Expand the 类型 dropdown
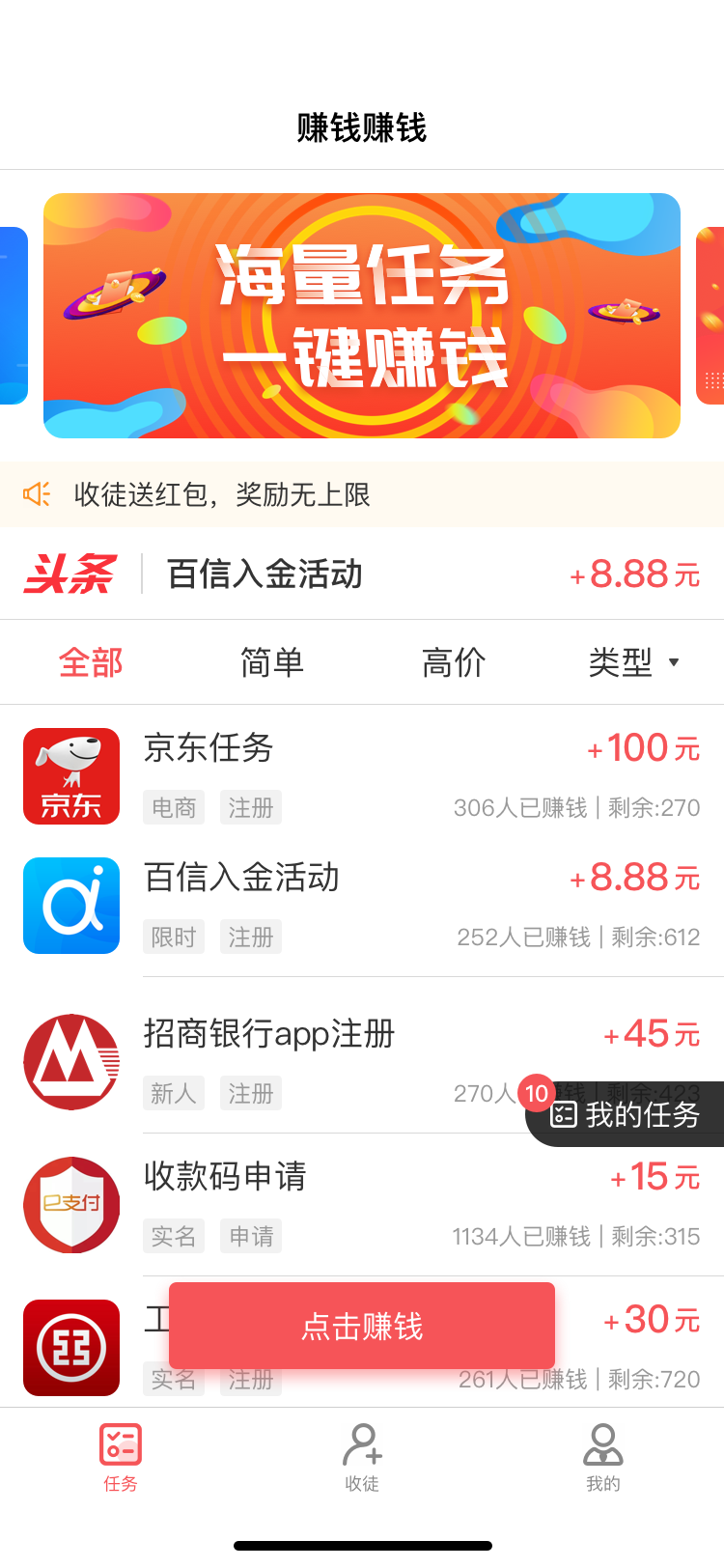 (633, 663)
